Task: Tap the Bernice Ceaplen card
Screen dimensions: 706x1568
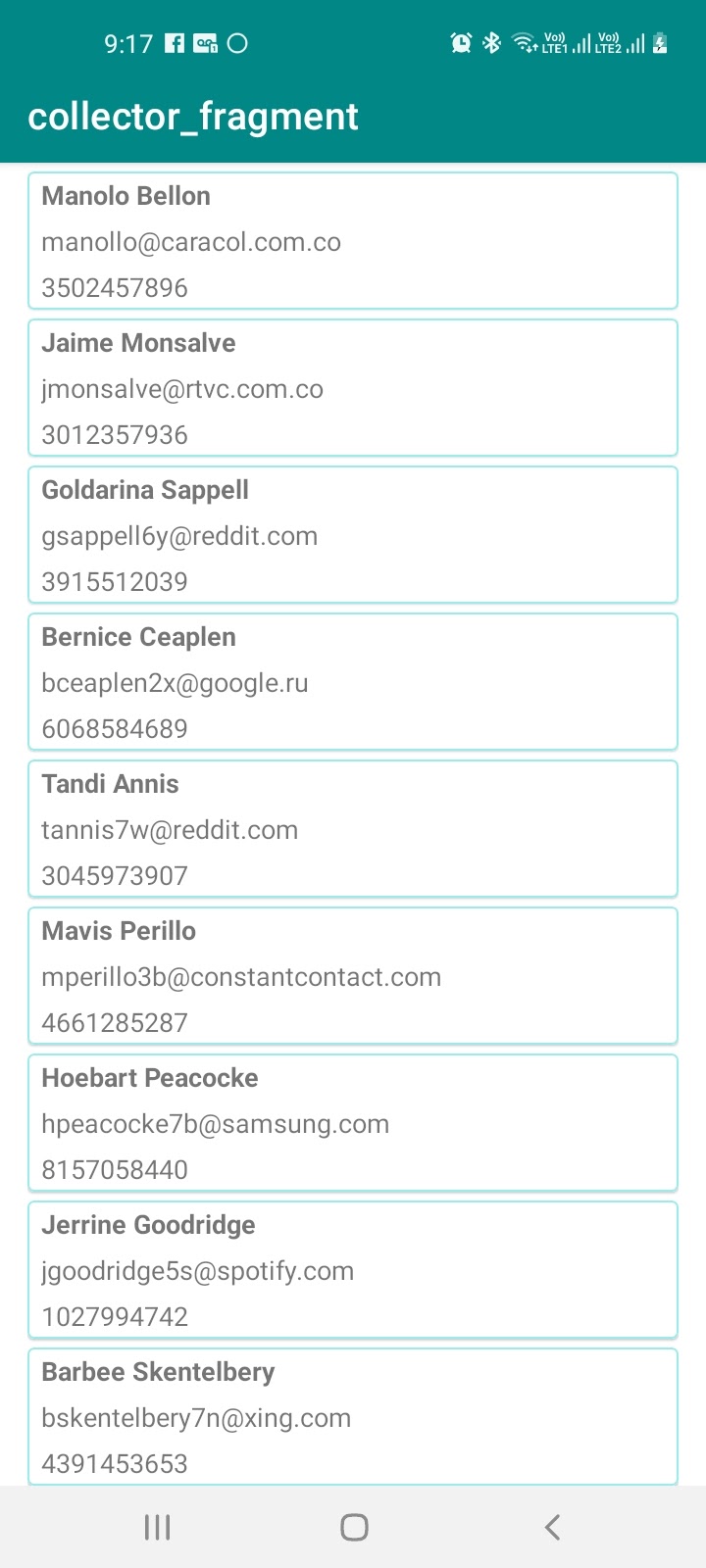Action: pos(353,682)
